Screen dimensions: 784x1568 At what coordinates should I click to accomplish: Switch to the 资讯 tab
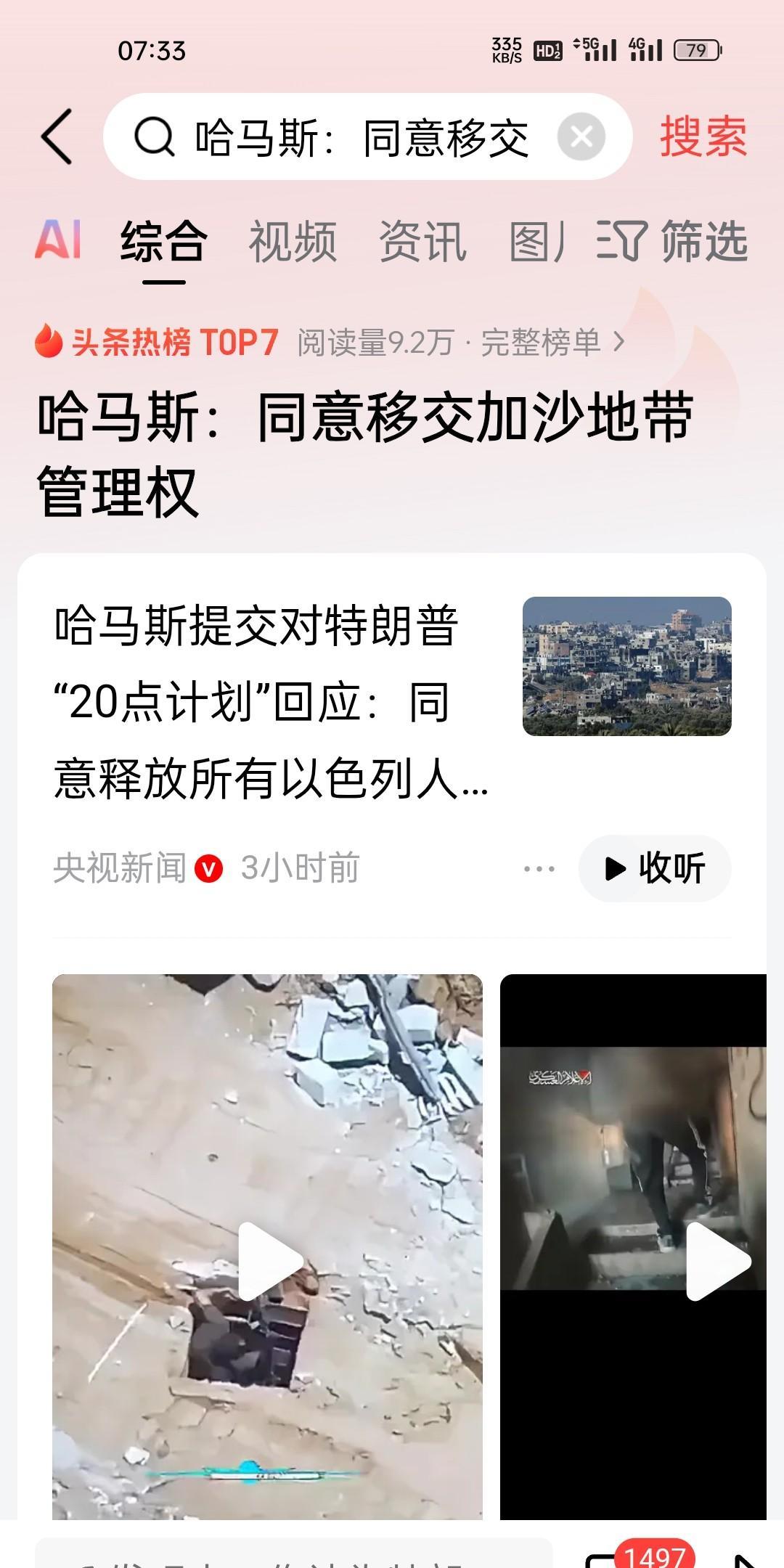(x=422, y=241)
